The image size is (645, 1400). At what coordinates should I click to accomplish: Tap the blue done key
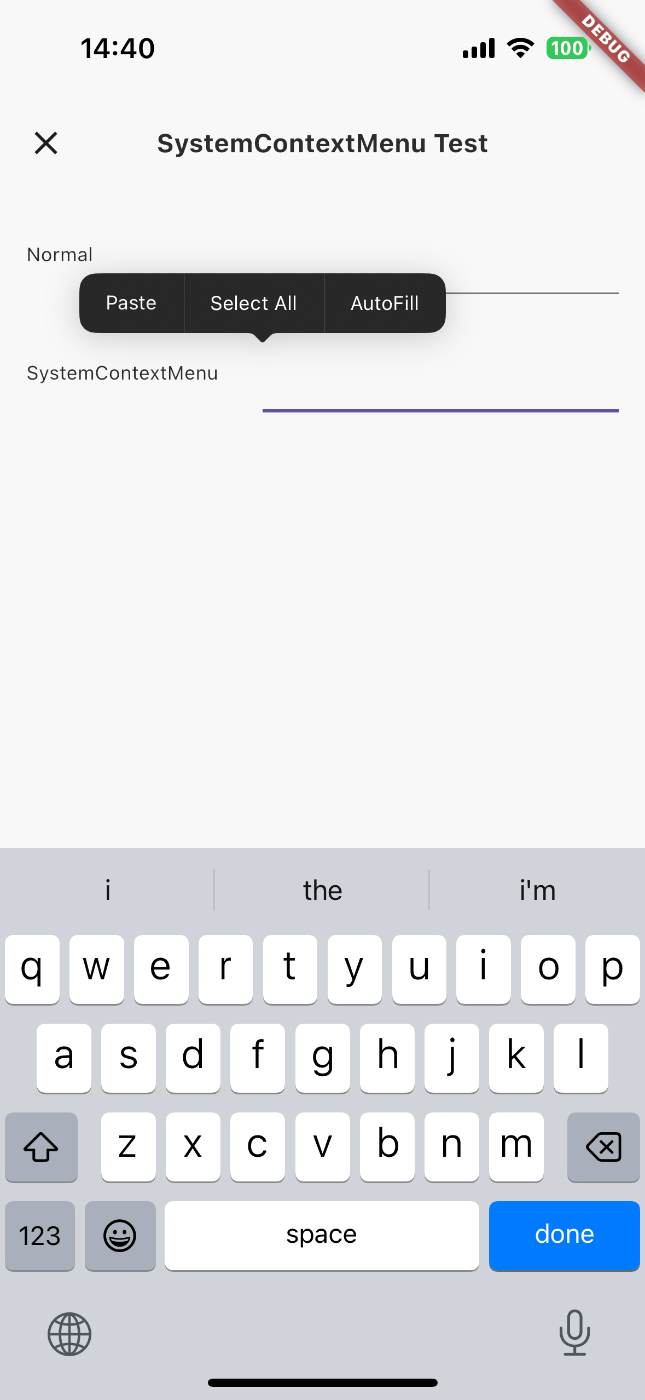pyautogui.click(x=564, y=1235)
